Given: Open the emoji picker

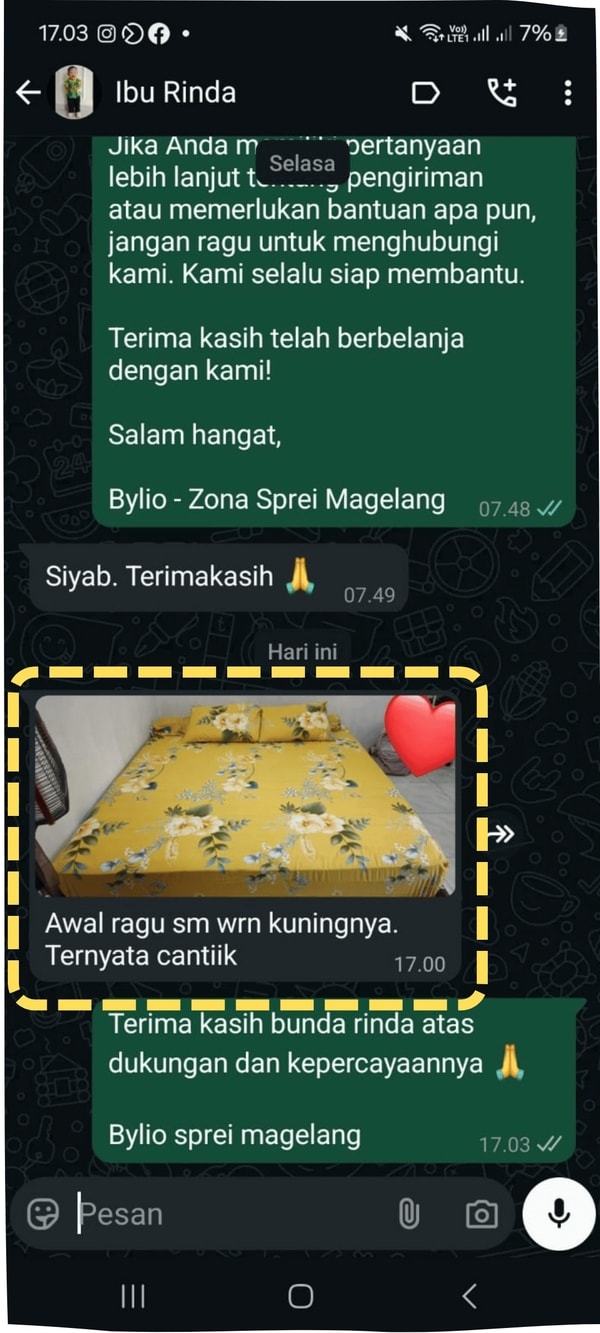Looking at the screenshot, I should [x=43, y=1214].
